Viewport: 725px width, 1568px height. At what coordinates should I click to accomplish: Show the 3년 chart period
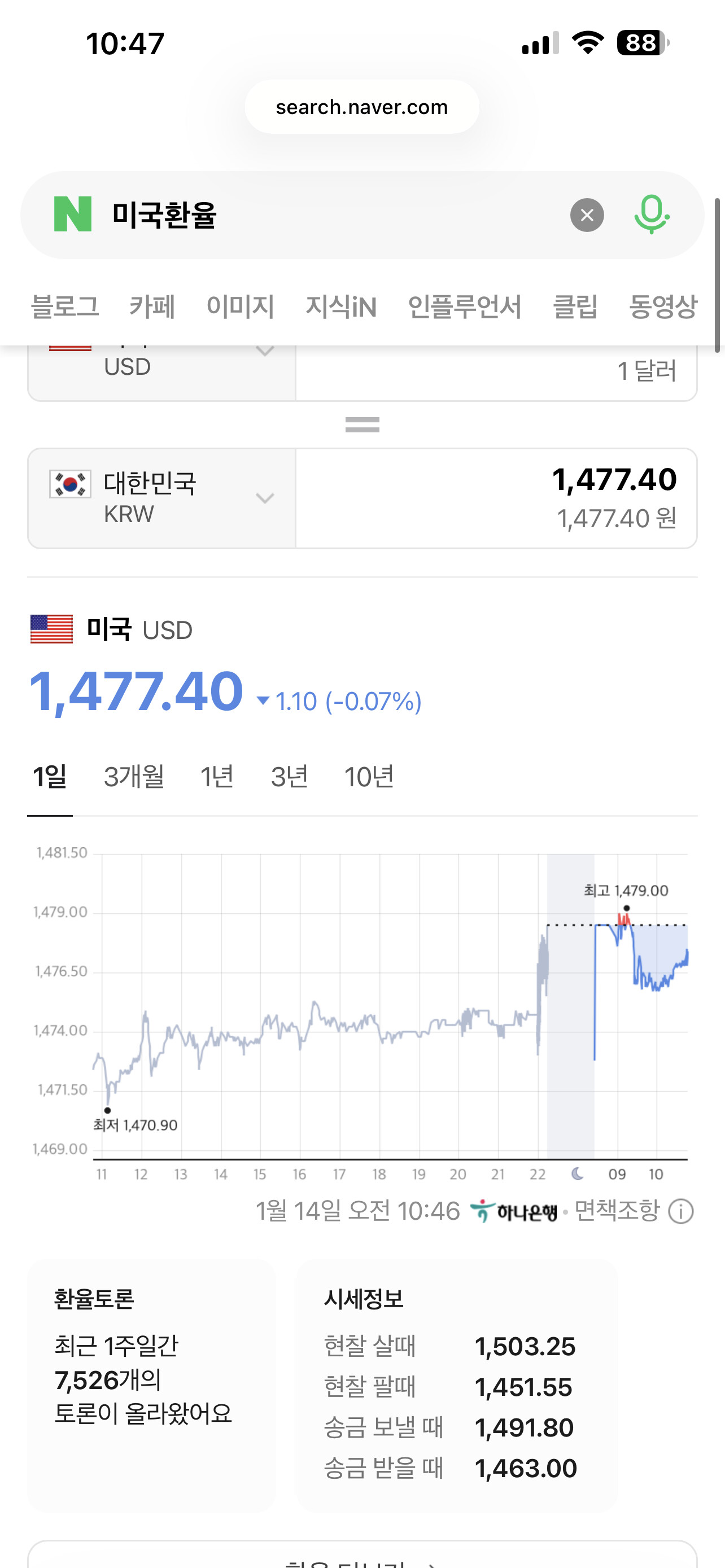[289, 777]
